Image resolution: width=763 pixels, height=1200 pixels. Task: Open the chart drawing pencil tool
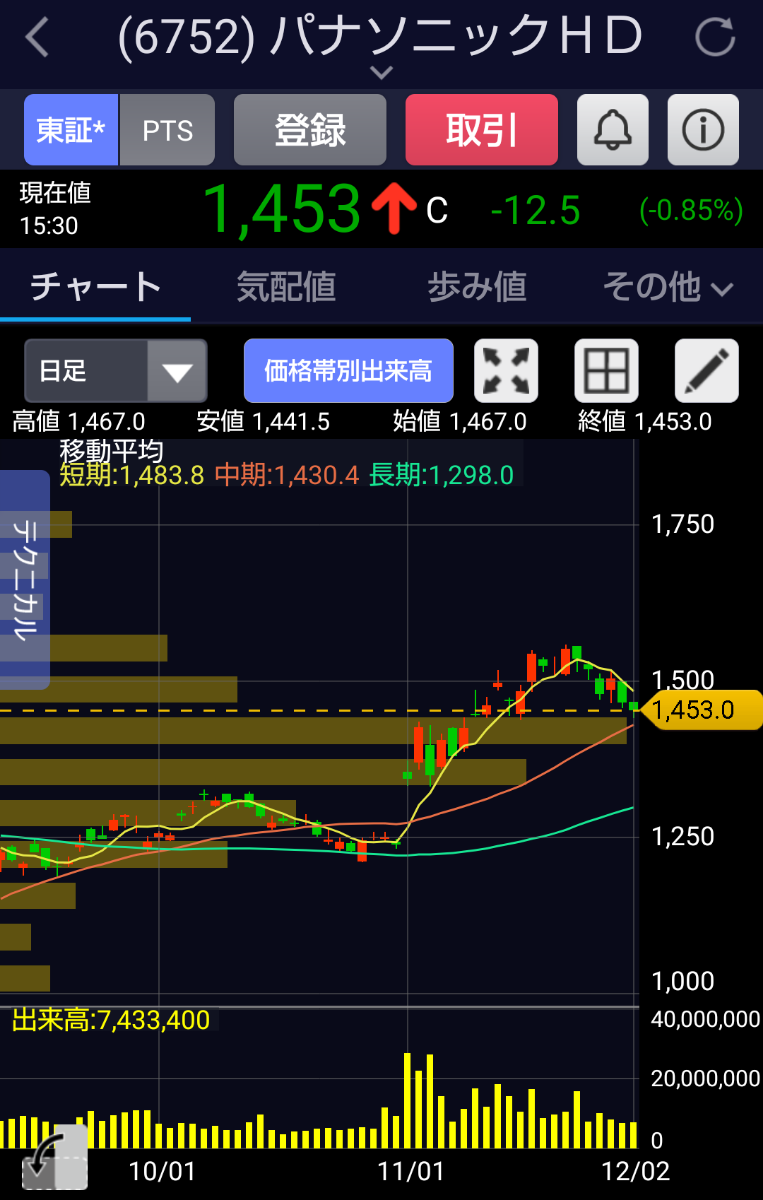[707, 371]
